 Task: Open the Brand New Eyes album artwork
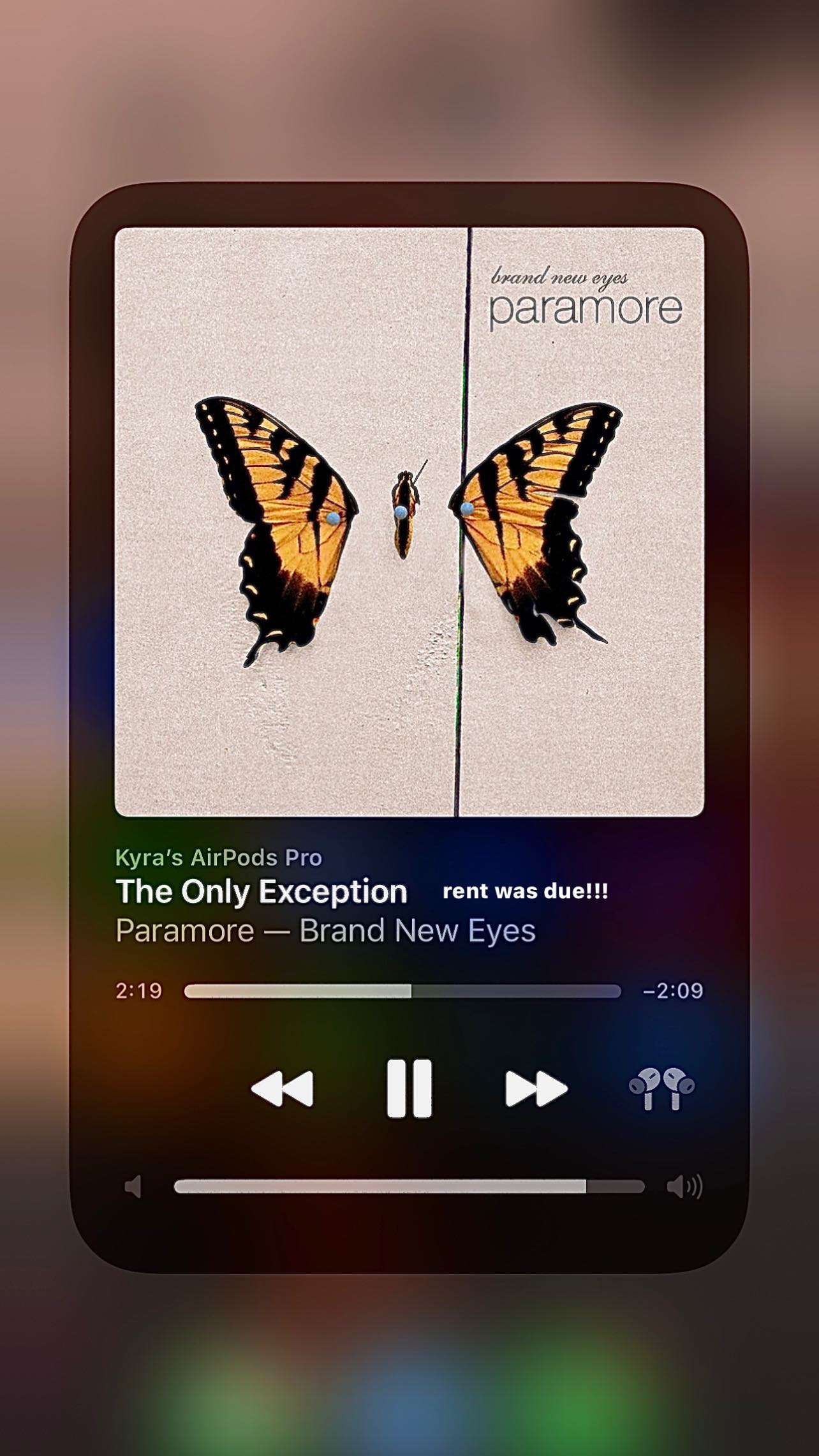(x=409, y=522)
